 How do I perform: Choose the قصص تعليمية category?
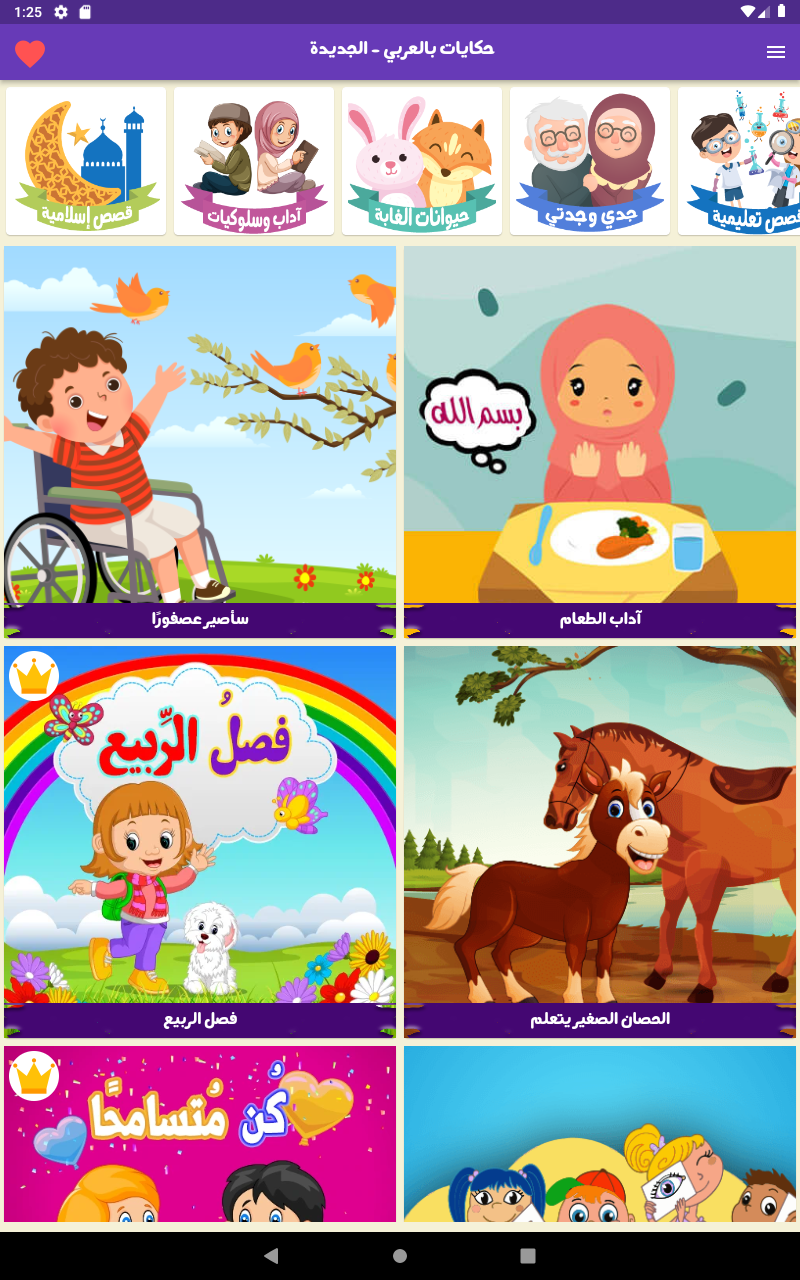point(740,161)
